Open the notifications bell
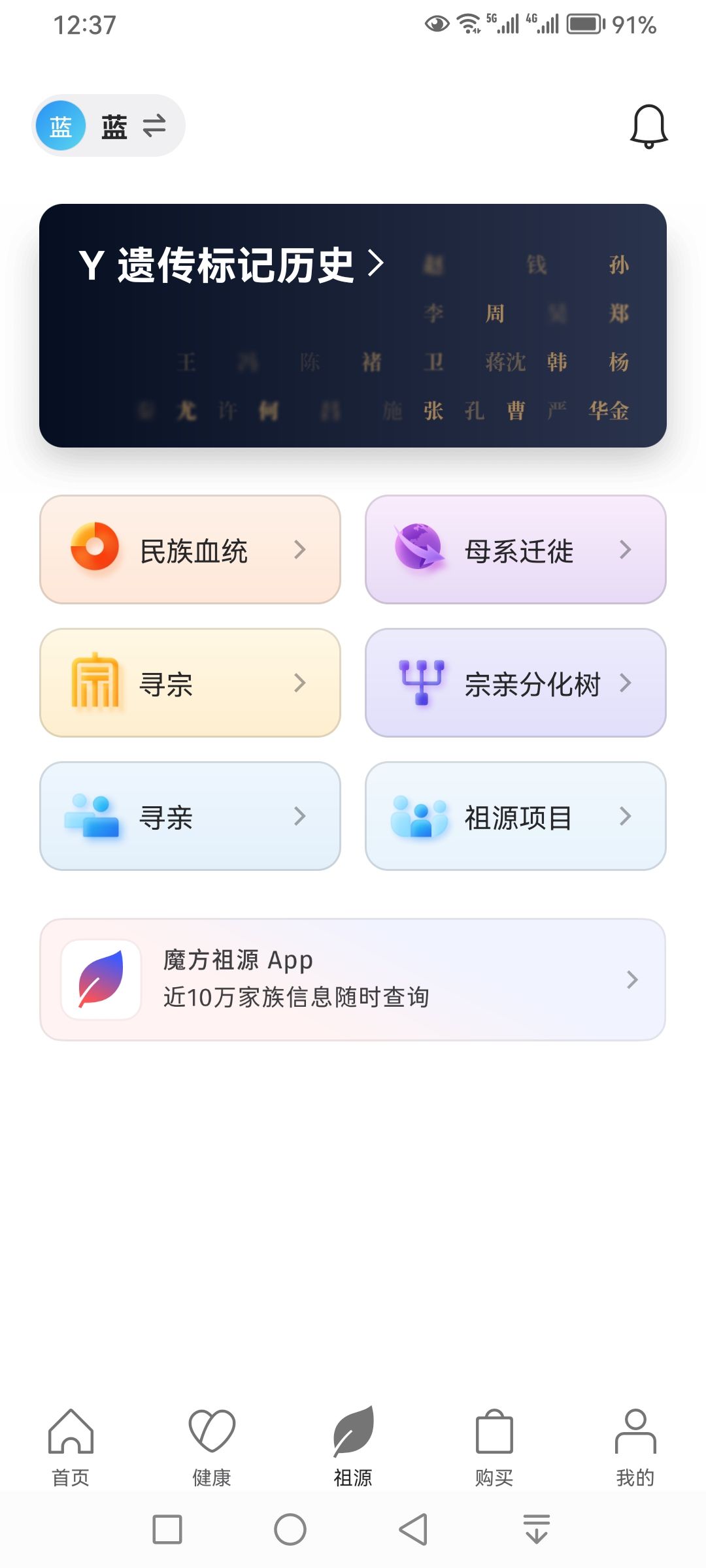Viewport: 706px width, 1568px height. click(648, 126)
